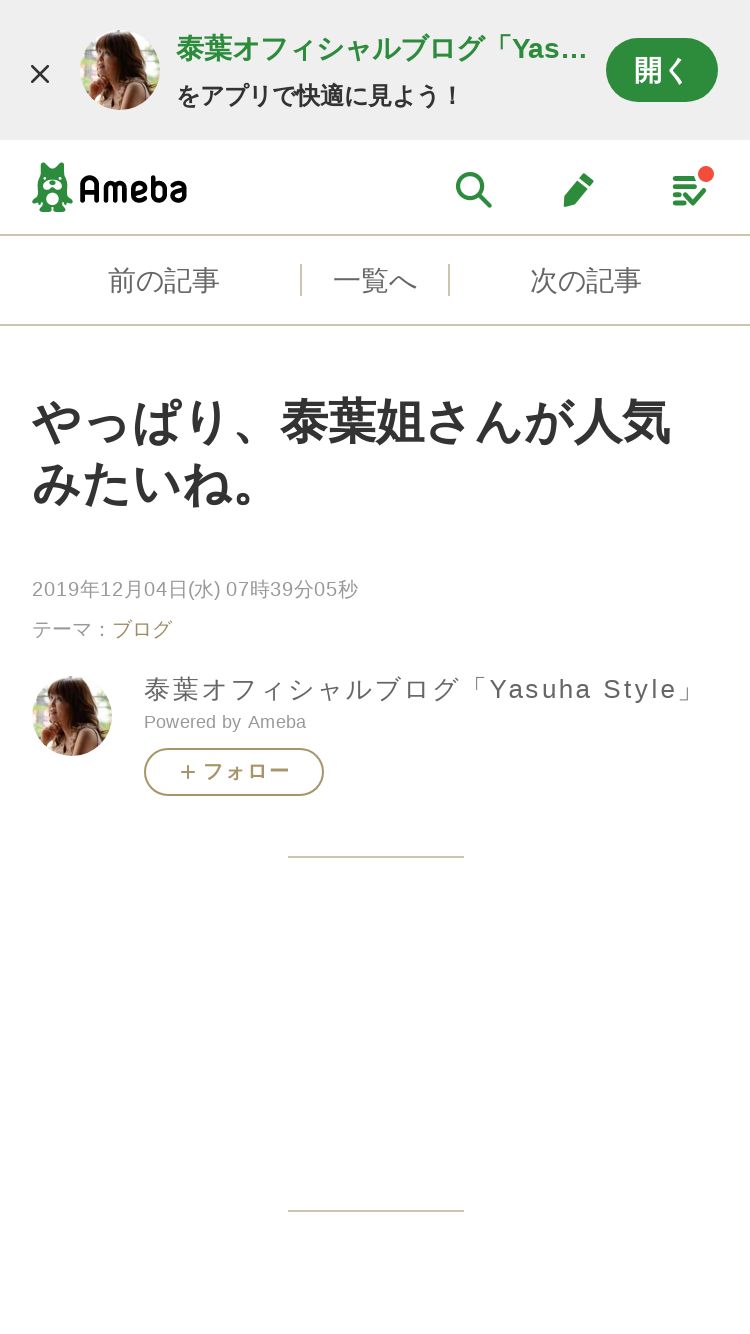Open the search icon

[473, 189]
